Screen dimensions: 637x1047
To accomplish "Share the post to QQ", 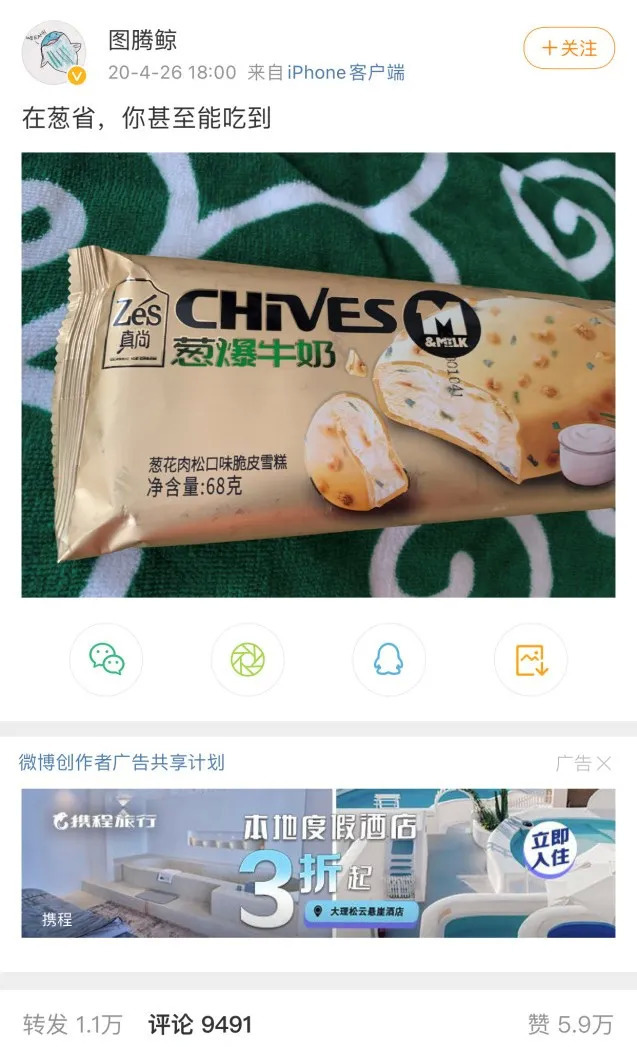I will (x=388, y=659).
